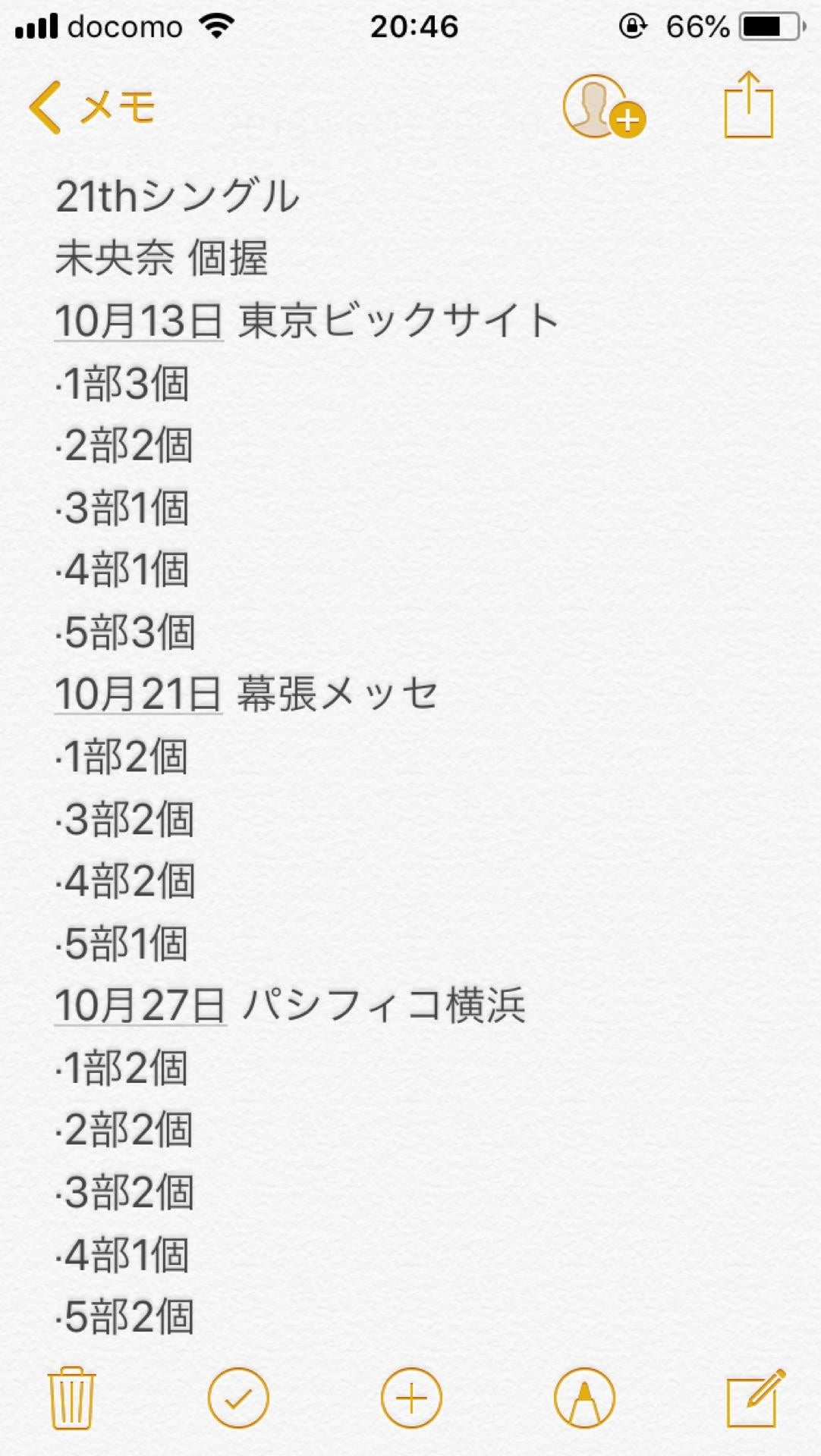Open the share sheet
Viewport: 821px width, 1456px height.
click(748, 105)
